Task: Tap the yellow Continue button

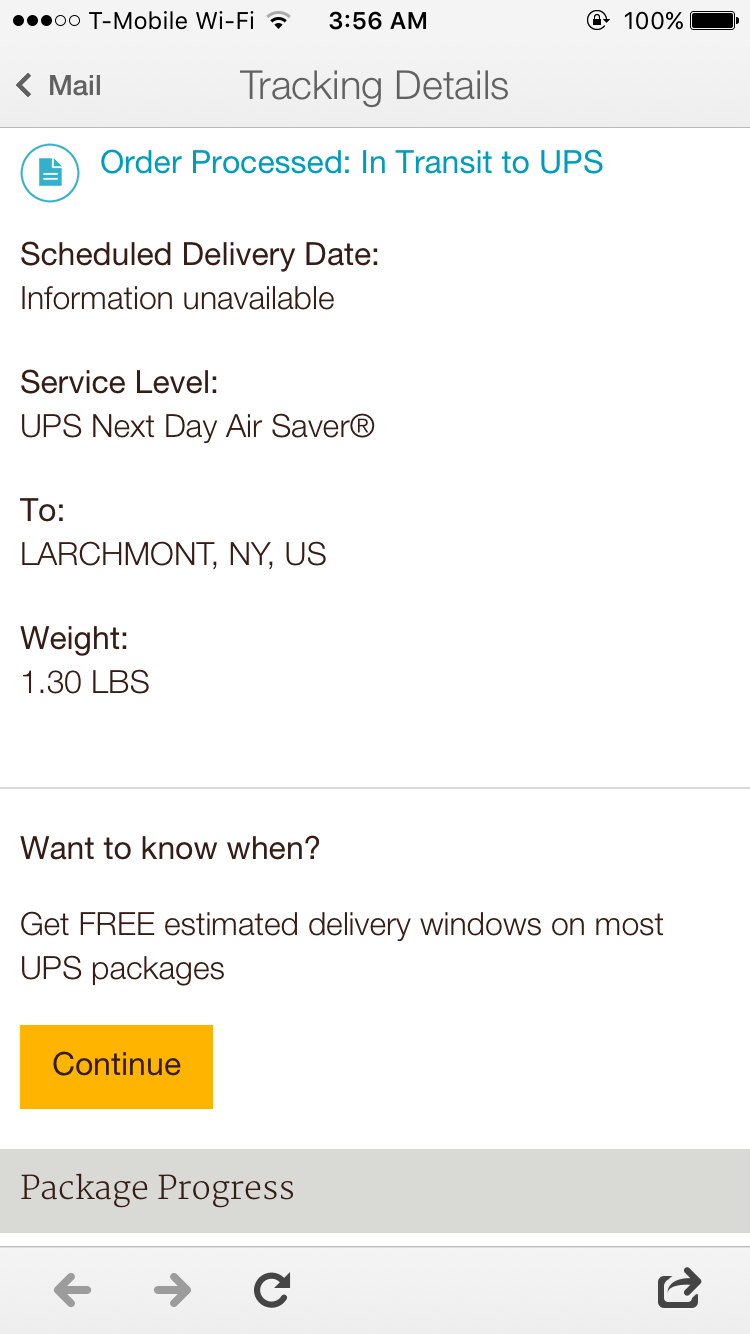Action: 116,1066
